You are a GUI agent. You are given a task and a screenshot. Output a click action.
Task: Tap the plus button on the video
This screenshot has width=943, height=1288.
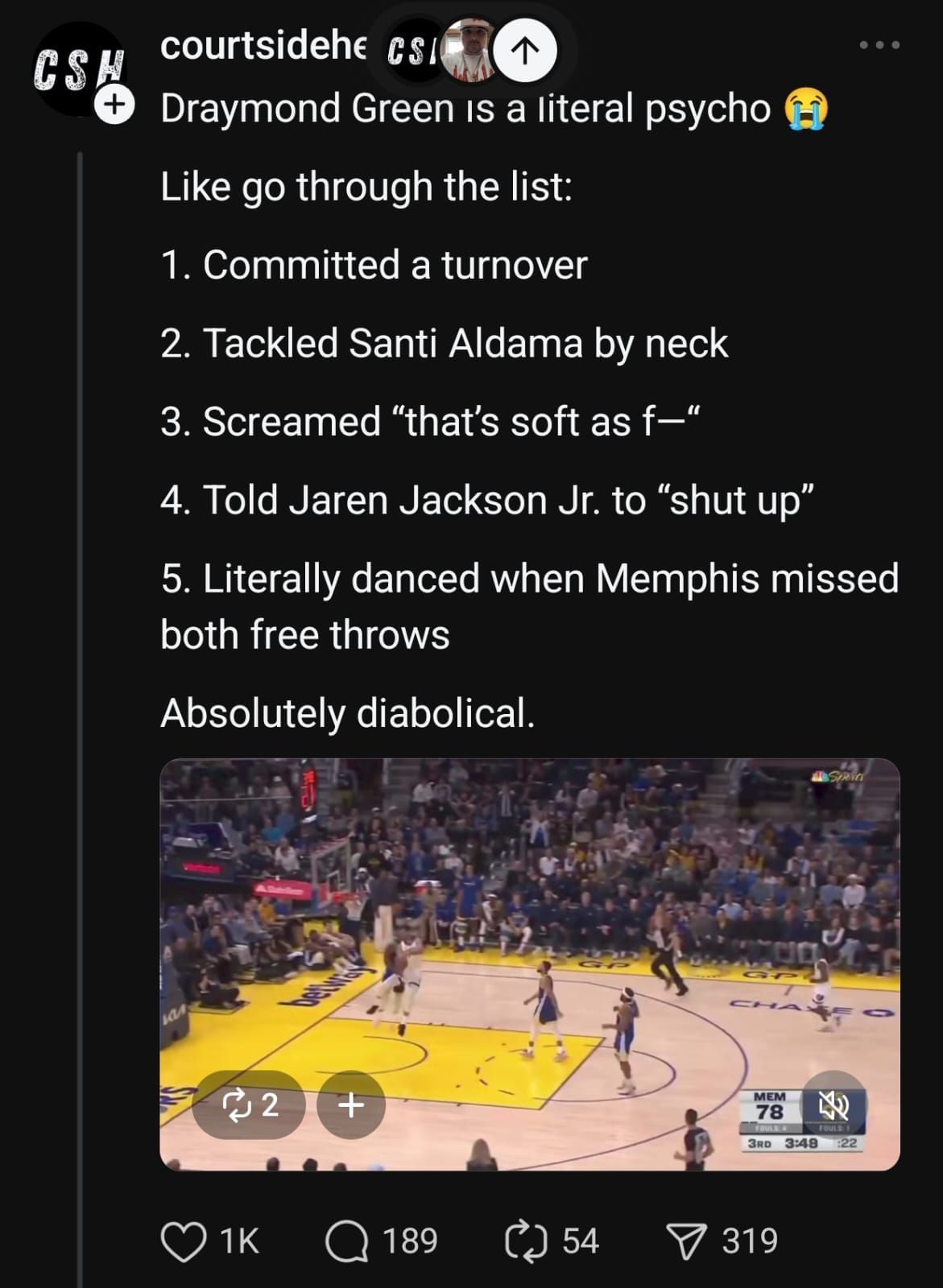click(351, 1104)
